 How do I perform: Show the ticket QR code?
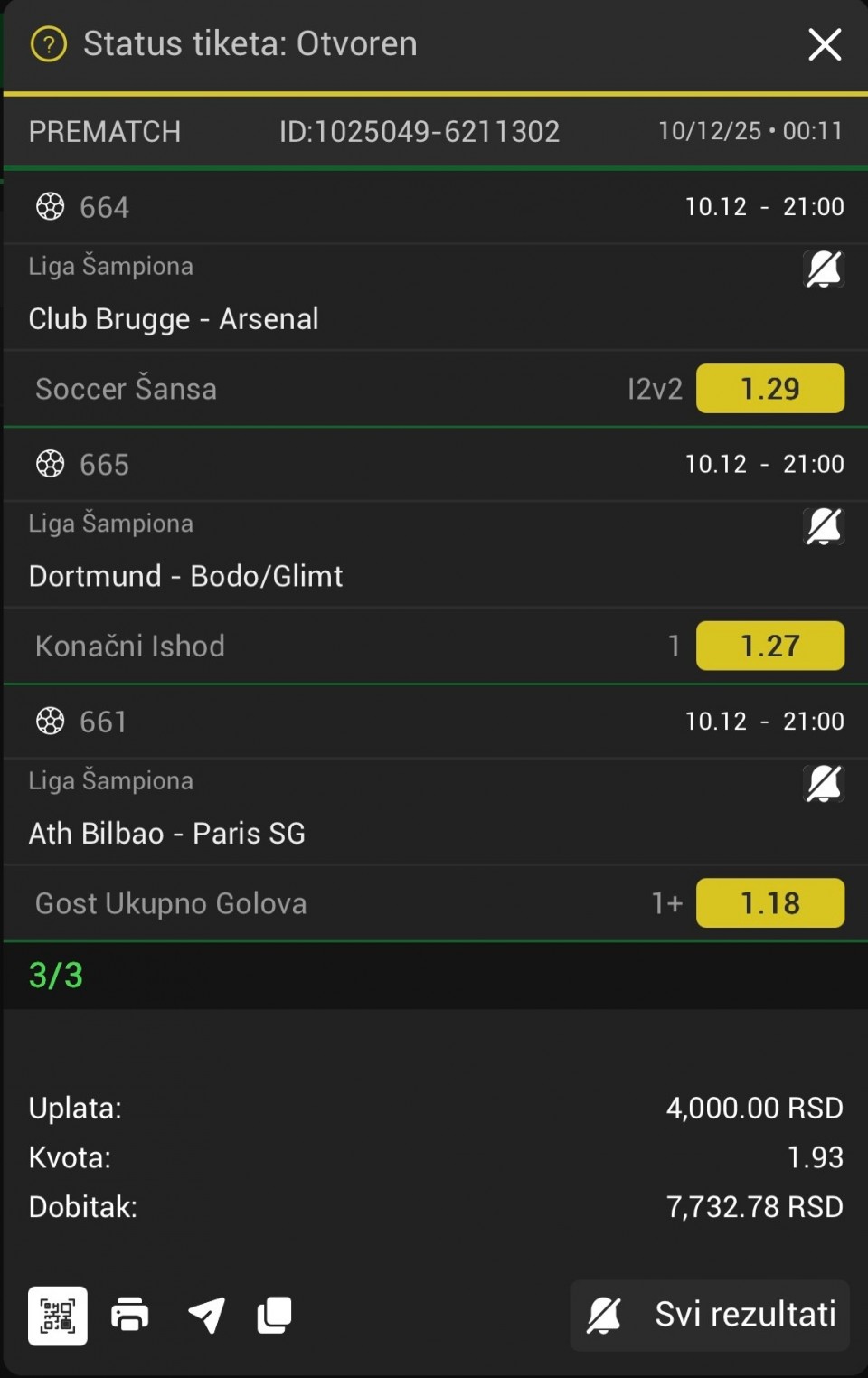pos(58,1316)
